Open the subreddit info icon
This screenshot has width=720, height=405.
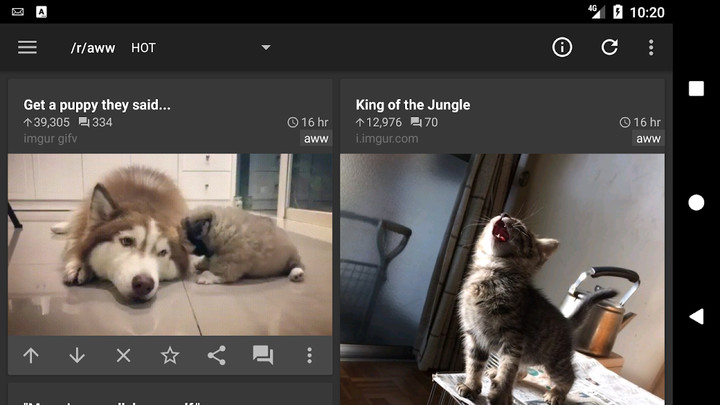562,47
